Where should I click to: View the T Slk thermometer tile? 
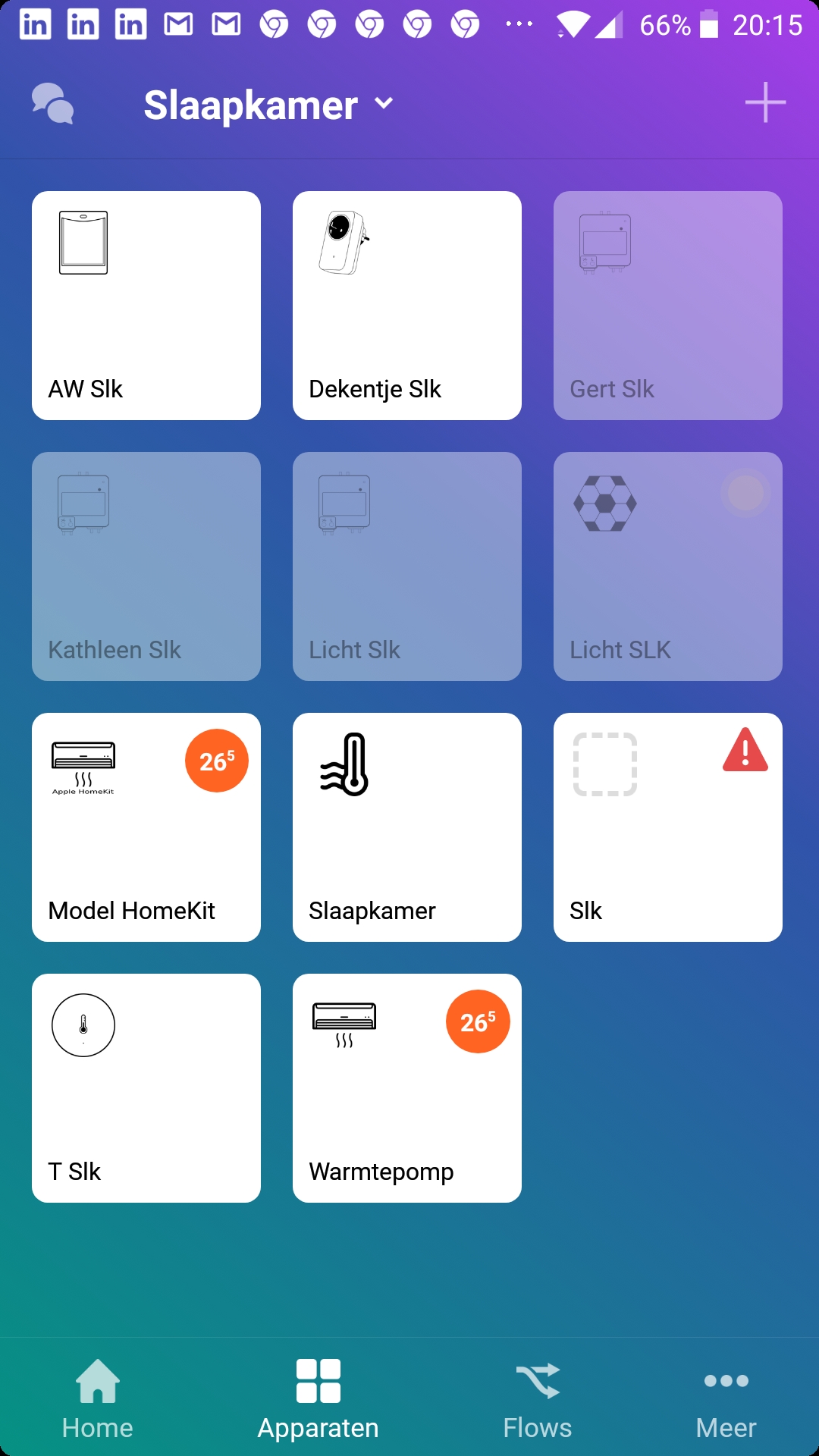(x=146, y=1088)
